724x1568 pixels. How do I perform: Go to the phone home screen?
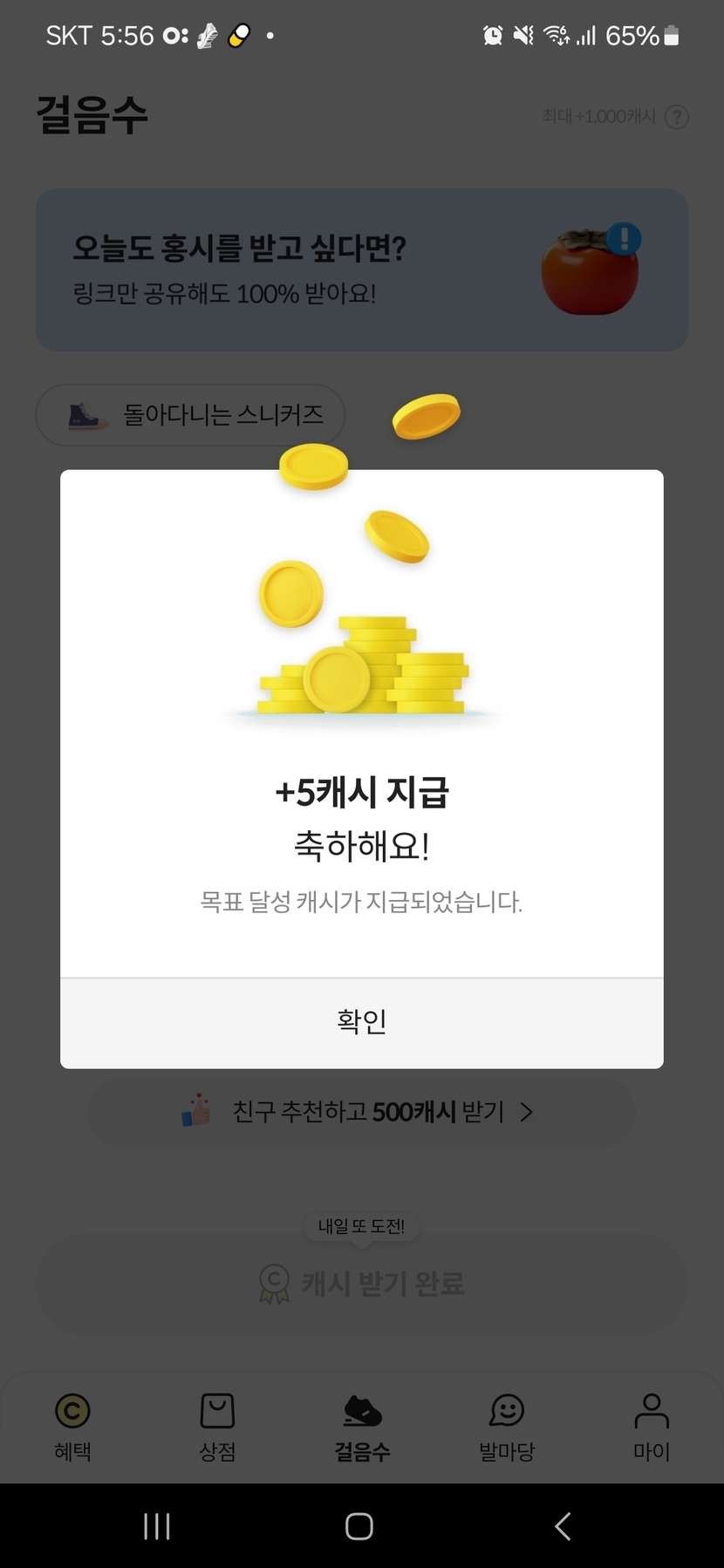coord(359,1526)
